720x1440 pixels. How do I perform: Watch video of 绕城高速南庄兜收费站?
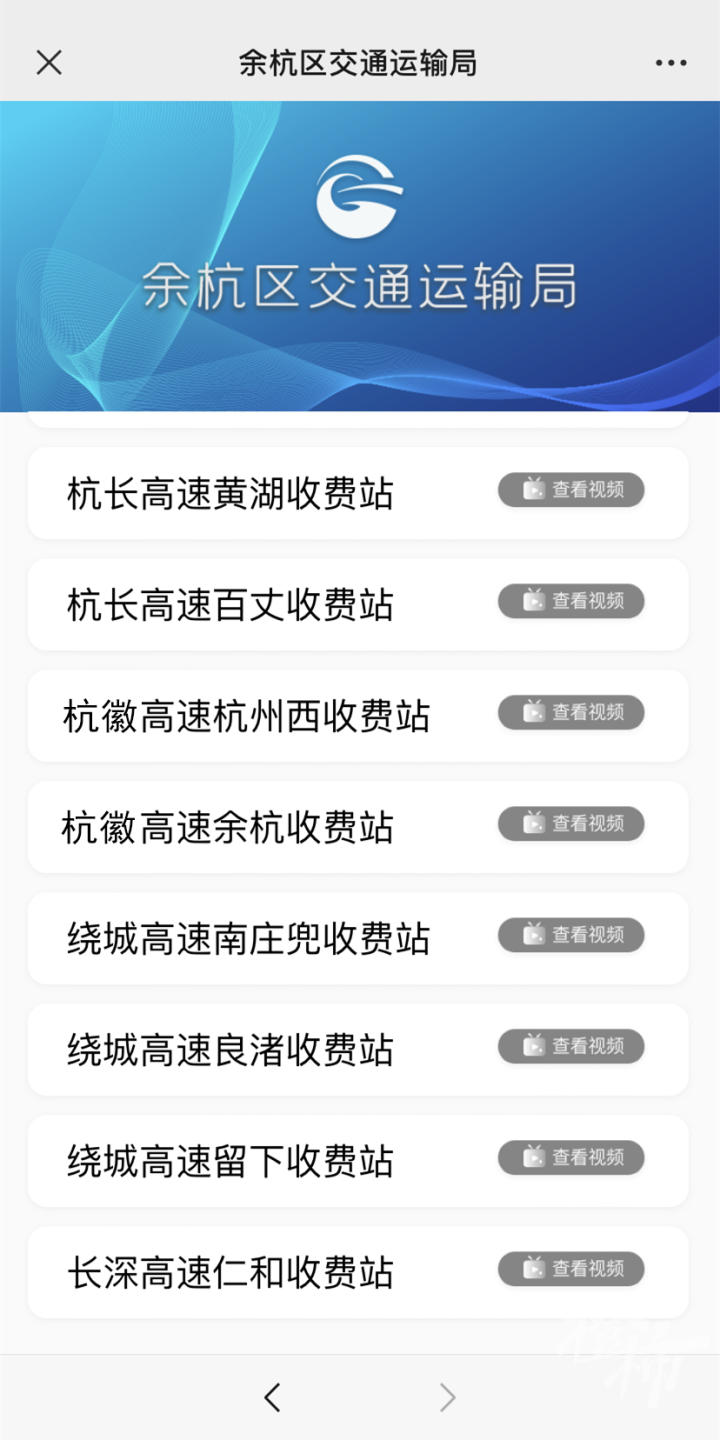click(571, 935)
